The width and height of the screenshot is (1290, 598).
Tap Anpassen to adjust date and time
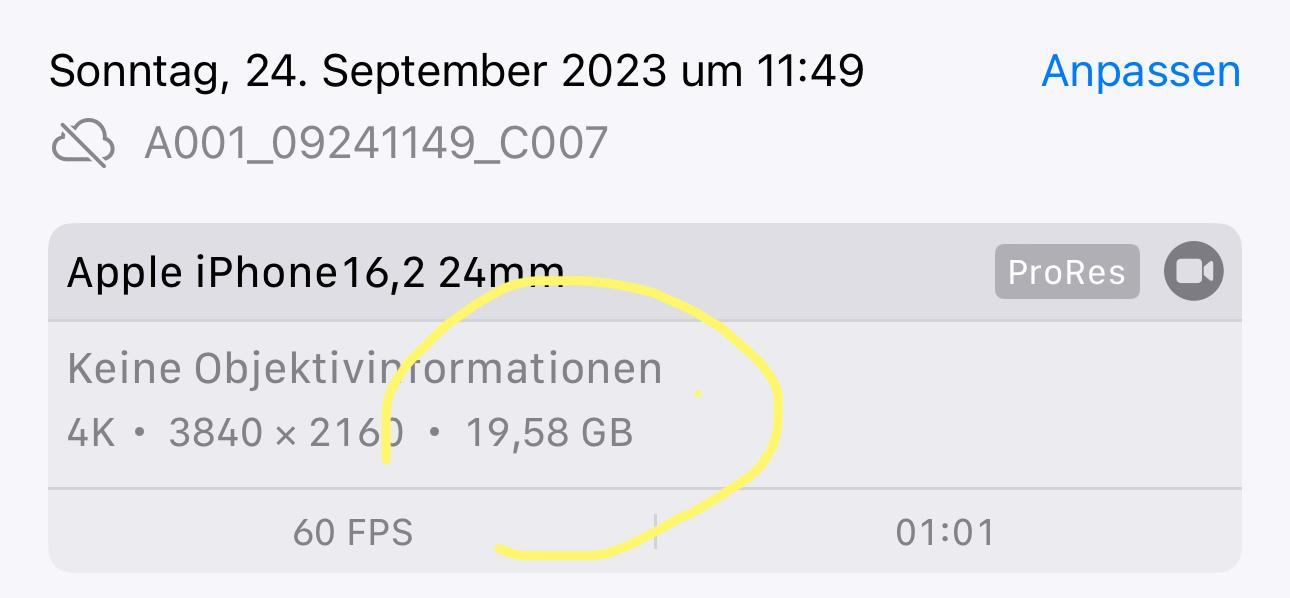1140,71
